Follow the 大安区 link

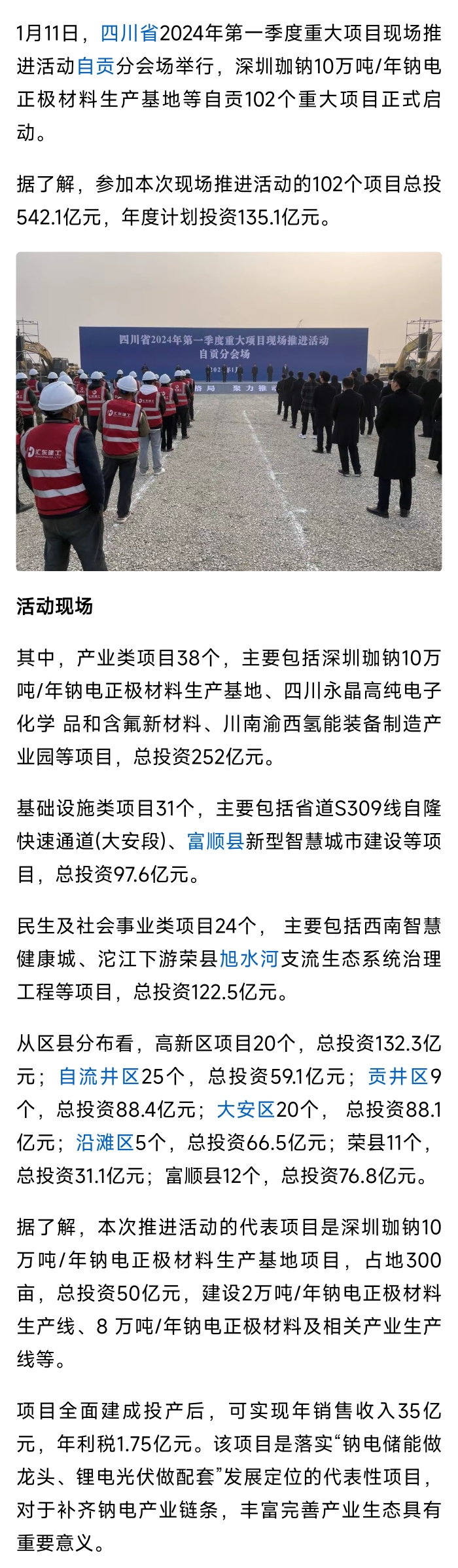click(245, 1110)
